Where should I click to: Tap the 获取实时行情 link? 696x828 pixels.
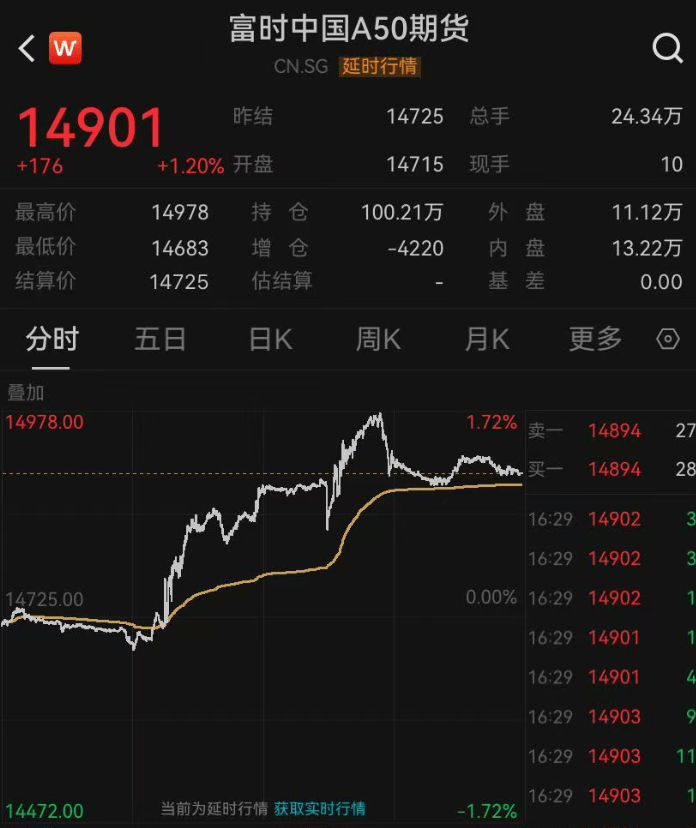pyautogui.click(x=320, y=808)
